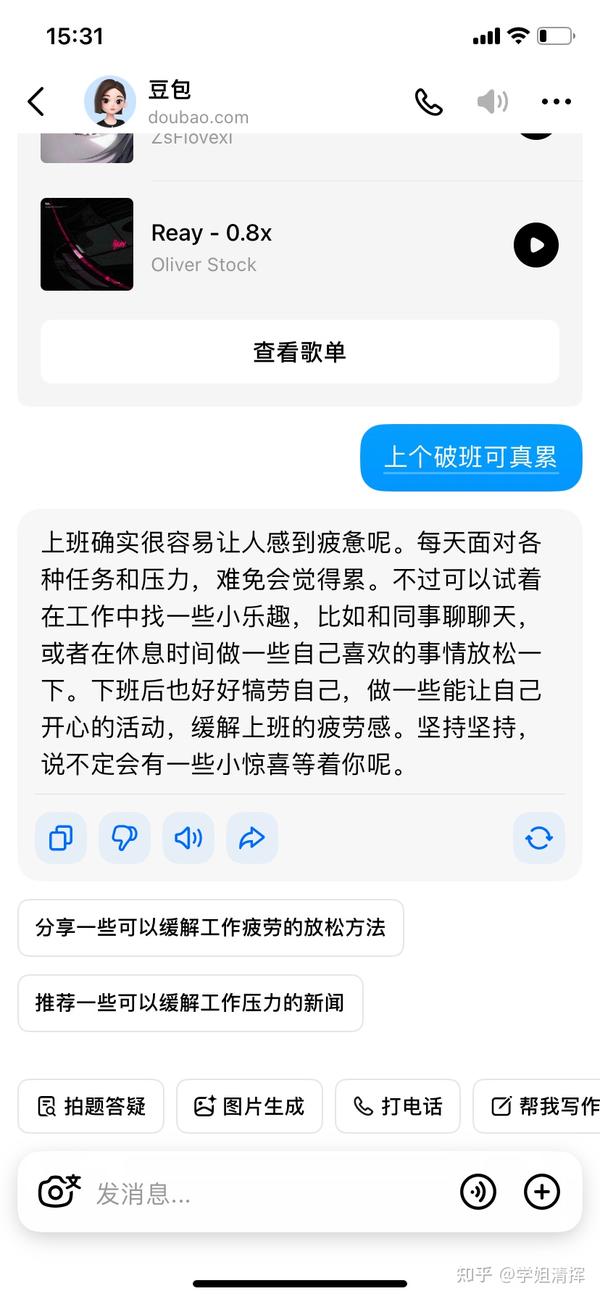Viewport: 600px width, 1299px height.
Task: Open the 拍题答疑 shortcut
Action: pos(91,1106)
